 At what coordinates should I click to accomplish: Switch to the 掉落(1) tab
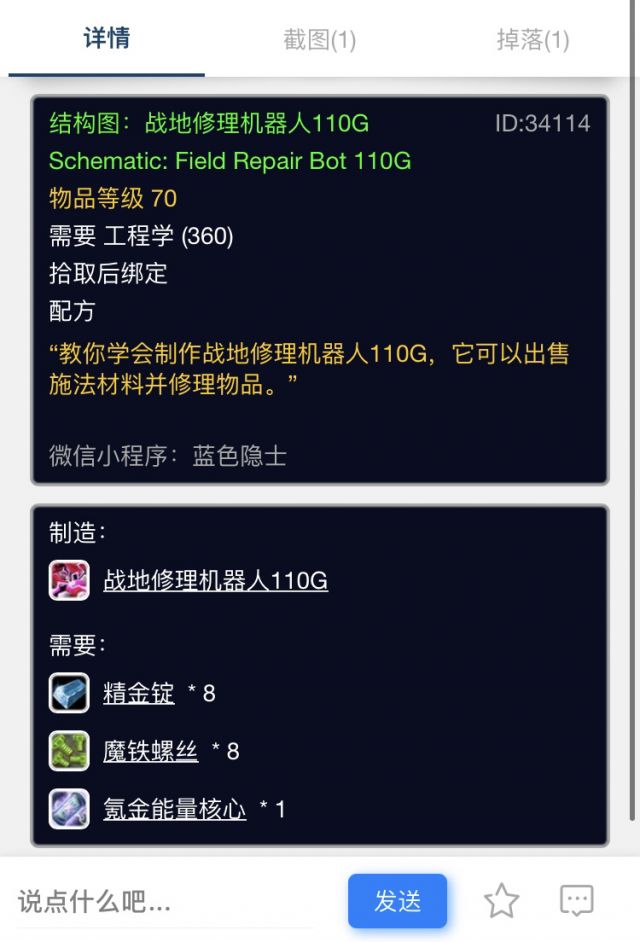(532, 40)
